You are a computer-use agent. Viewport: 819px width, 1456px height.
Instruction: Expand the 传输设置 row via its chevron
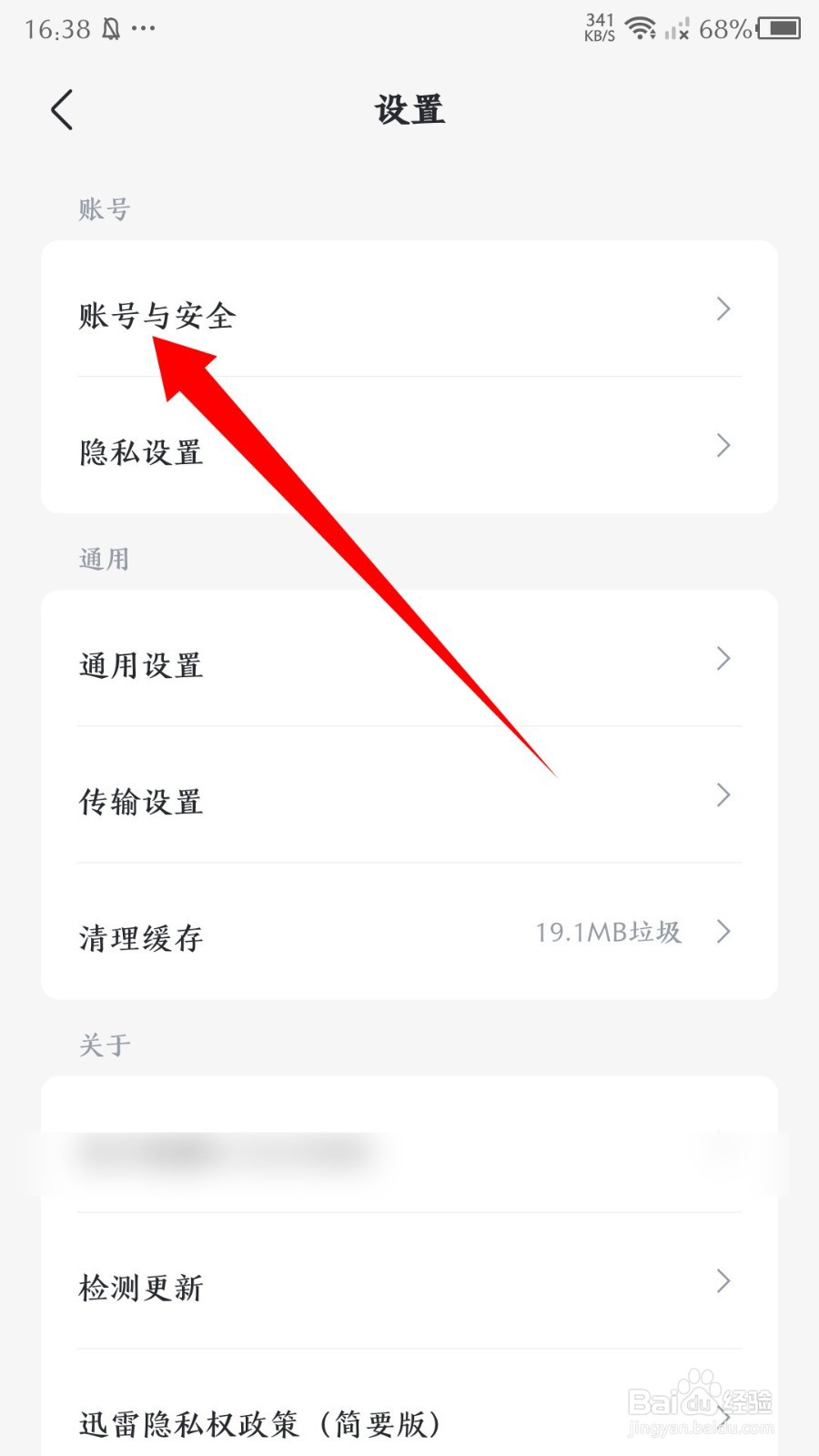723,795
